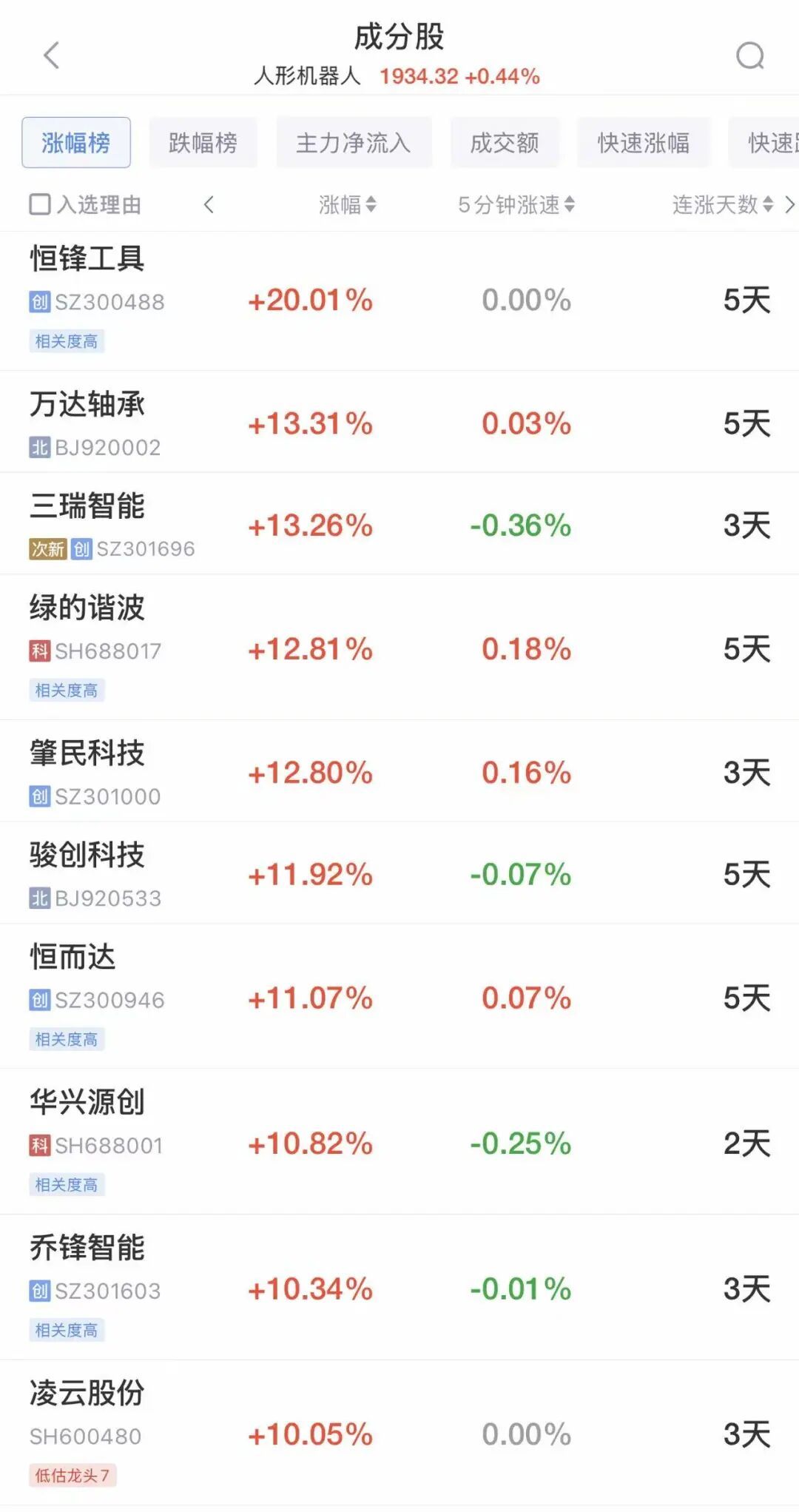Image resolution: width=799 pixels, height=1512 pixels.
Task: Toggle the 入选理由 checkbox
Action: click(40, 204)
